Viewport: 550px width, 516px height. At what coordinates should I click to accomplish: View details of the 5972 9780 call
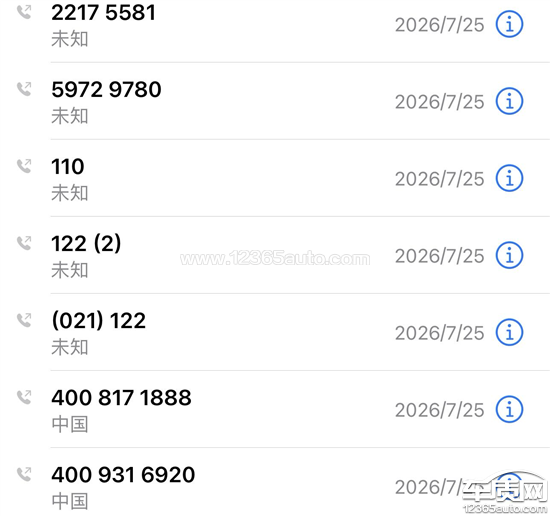coord(509,101)
